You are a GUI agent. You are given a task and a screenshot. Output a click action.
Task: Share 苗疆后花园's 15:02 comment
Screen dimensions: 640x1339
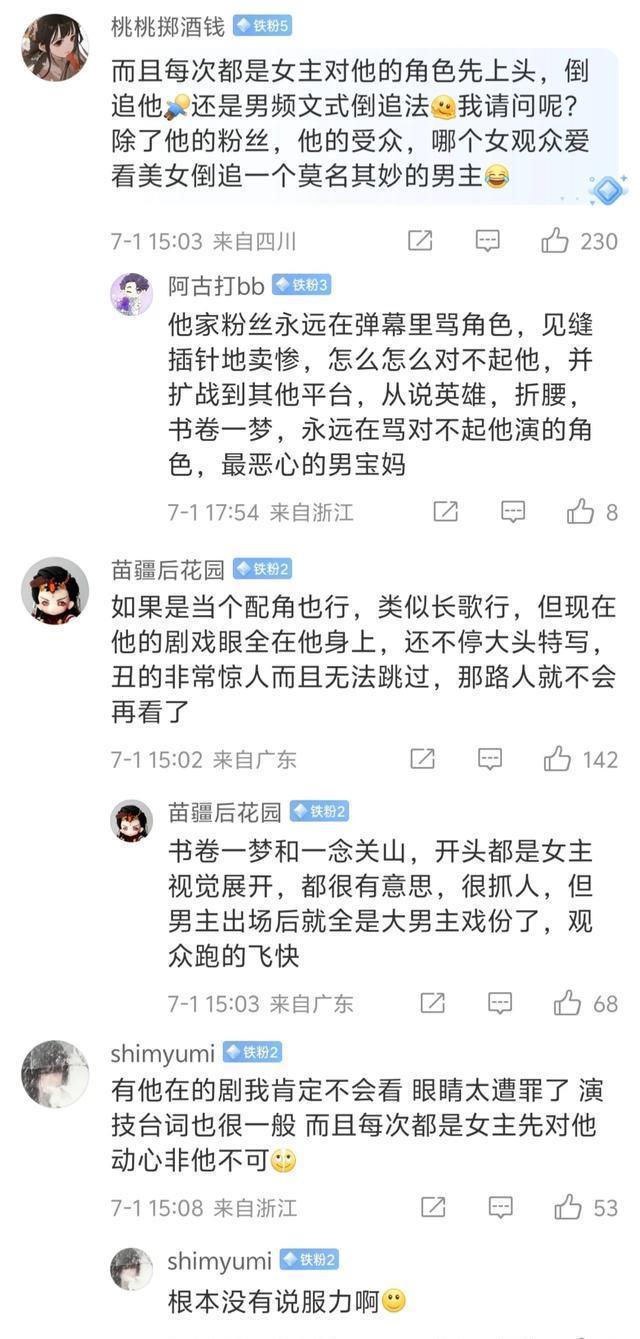pyautogui.click(x=422, y=759)
